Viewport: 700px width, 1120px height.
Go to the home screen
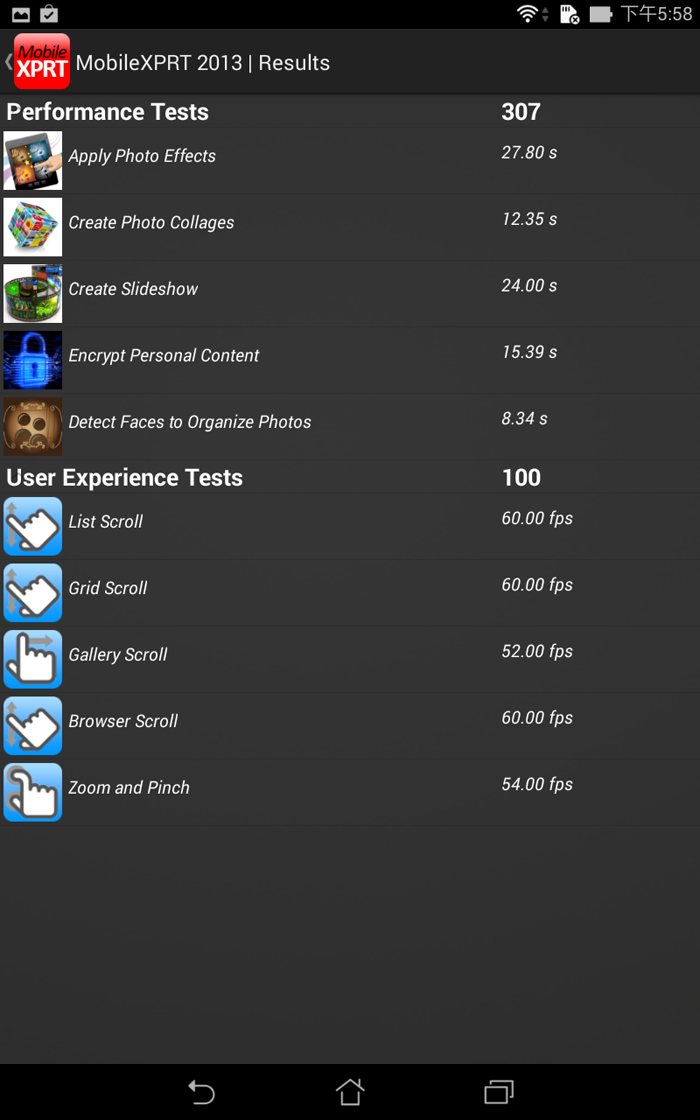pyautogui.click(x=349, y=1091)
